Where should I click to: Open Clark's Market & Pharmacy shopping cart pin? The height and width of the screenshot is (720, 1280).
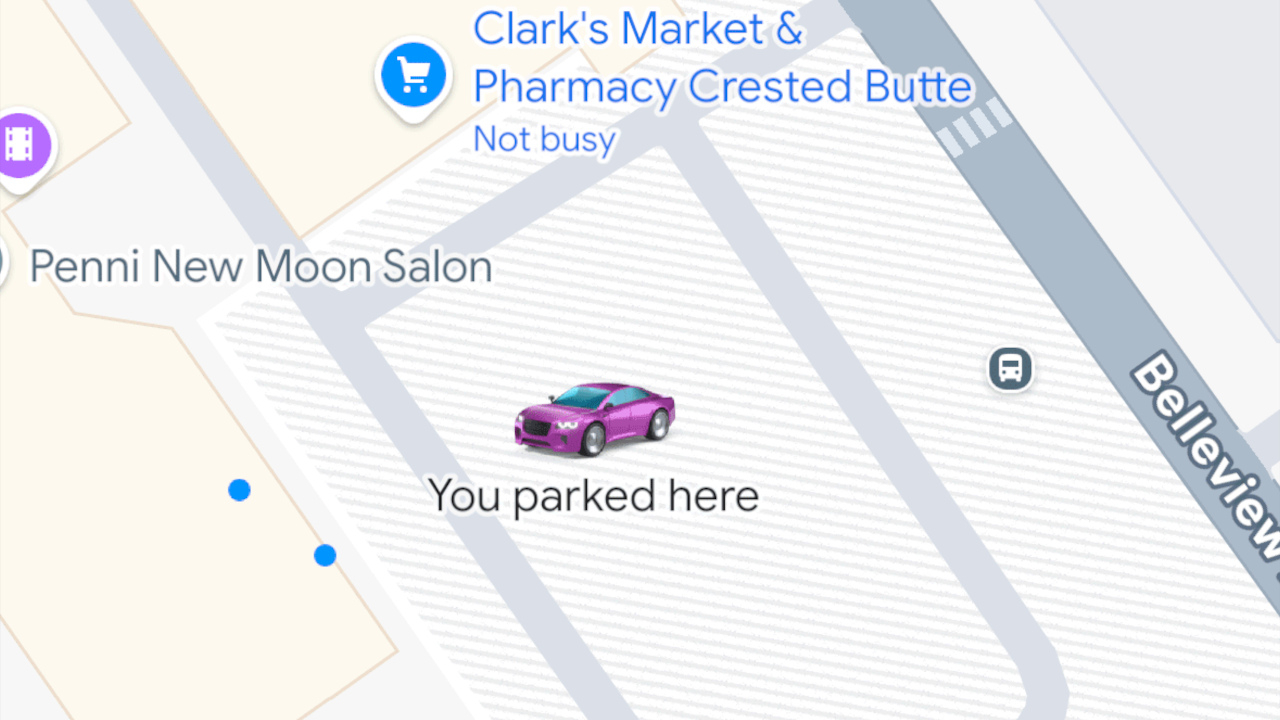[413, 75]
